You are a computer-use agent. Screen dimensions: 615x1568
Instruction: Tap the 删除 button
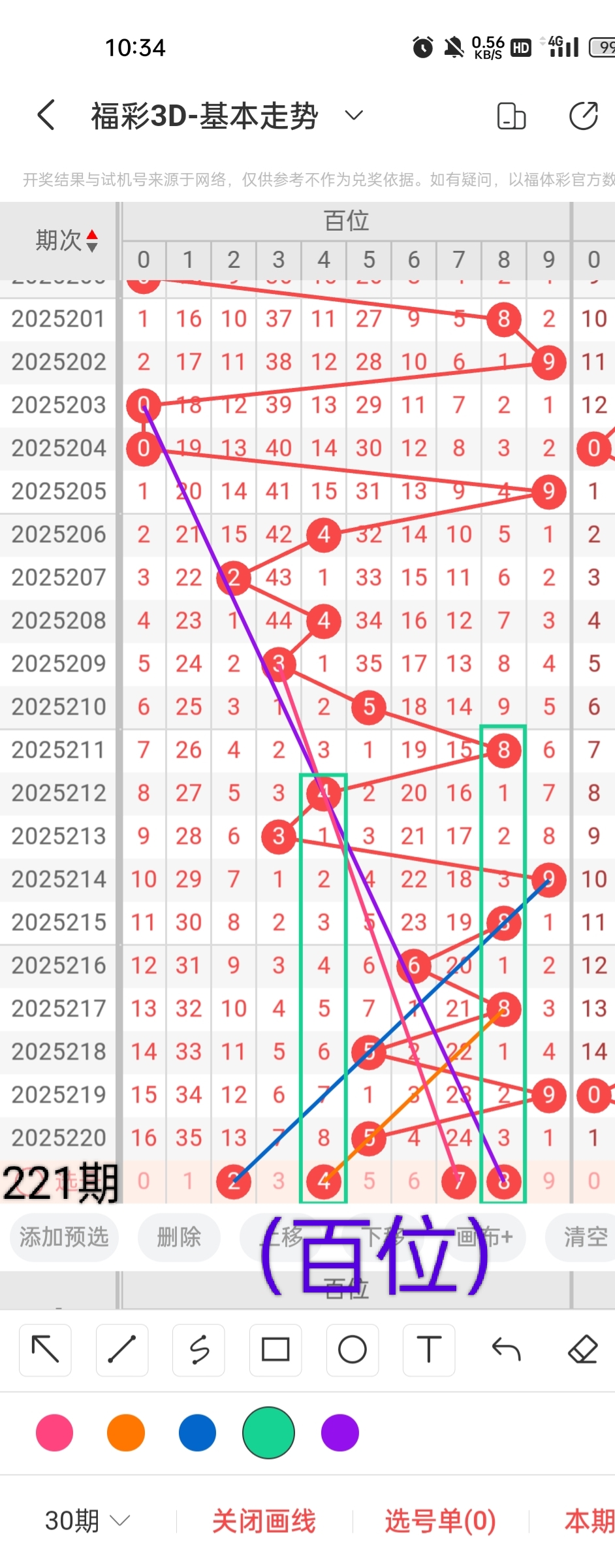[x=179, y=1237]
